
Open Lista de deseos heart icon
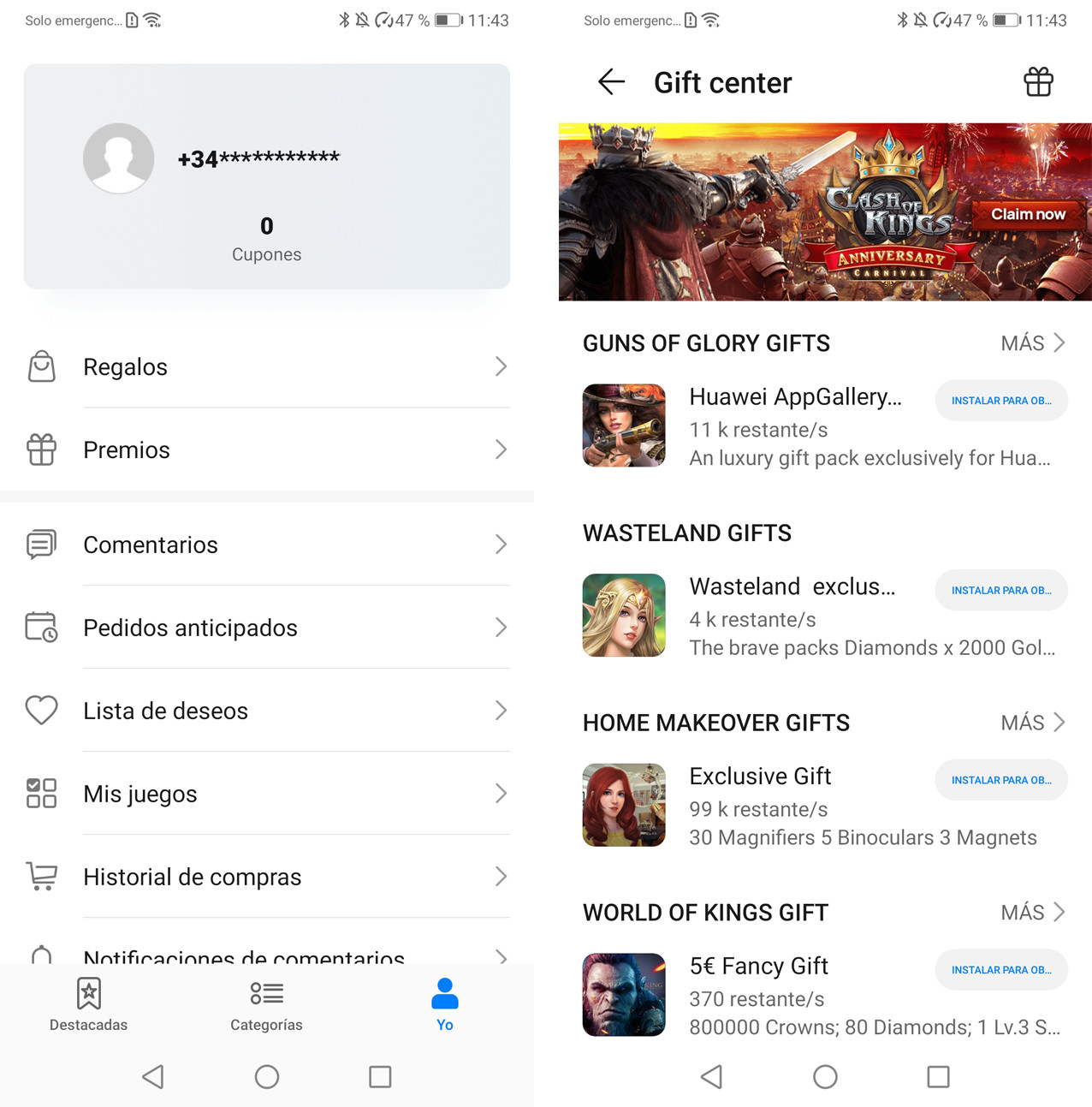(40, 711)
